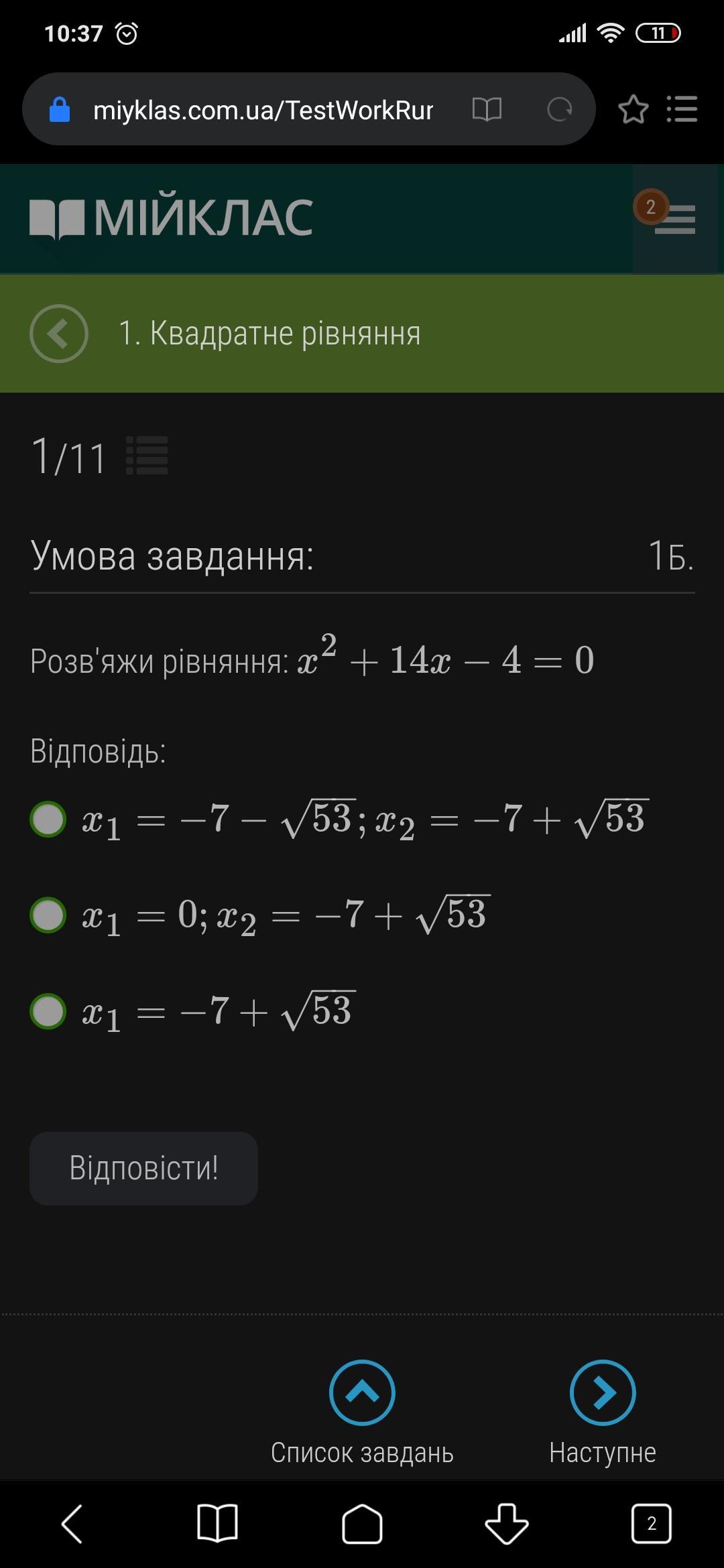Open the tab switcher showing 2 tabs
This screenshot has width=724, height=1568.
coord(651,1523)
